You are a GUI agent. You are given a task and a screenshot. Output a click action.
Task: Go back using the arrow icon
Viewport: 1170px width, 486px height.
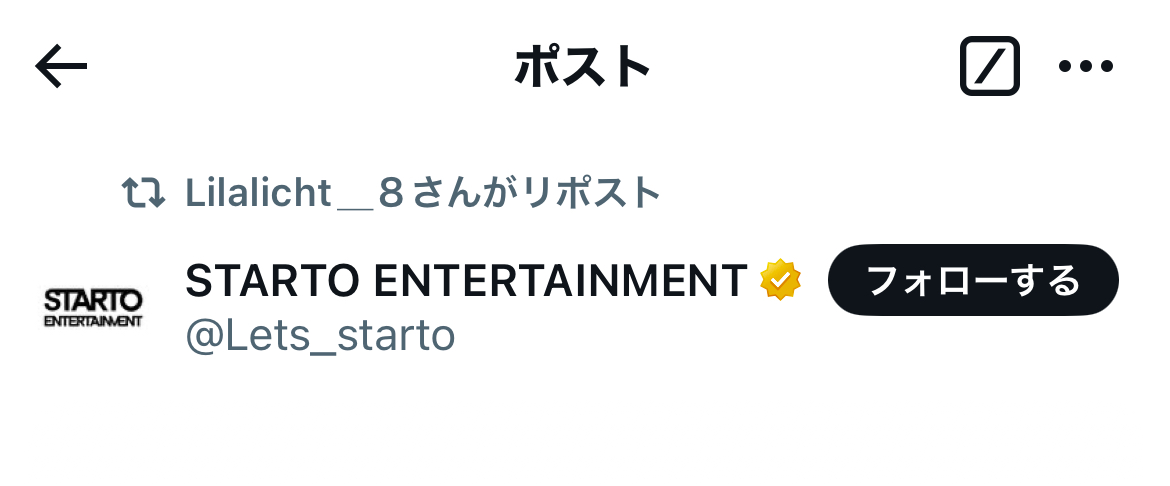click(x=62, y=67)
